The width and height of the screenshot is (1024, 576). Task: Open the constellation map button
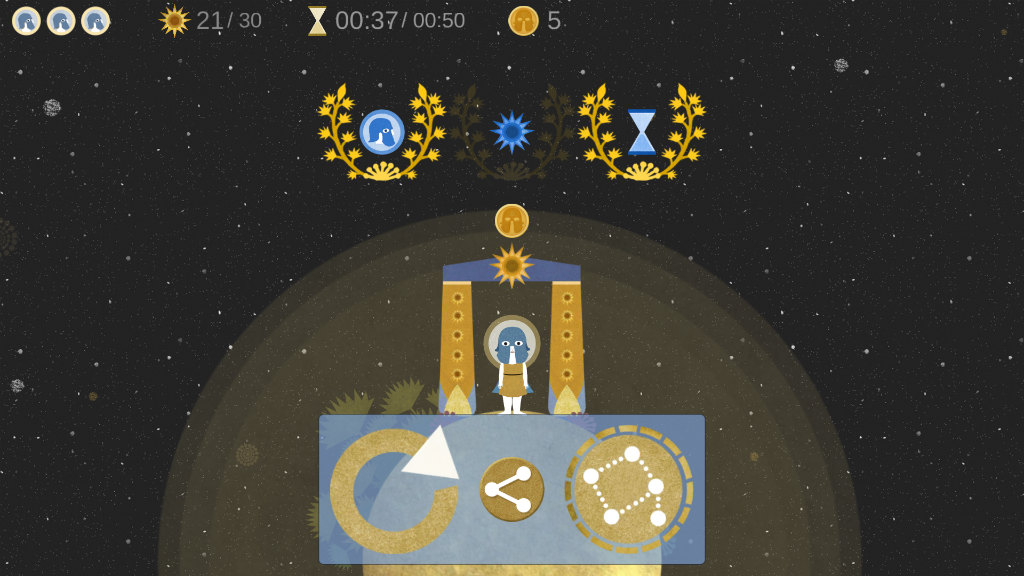tap(628, 490)
